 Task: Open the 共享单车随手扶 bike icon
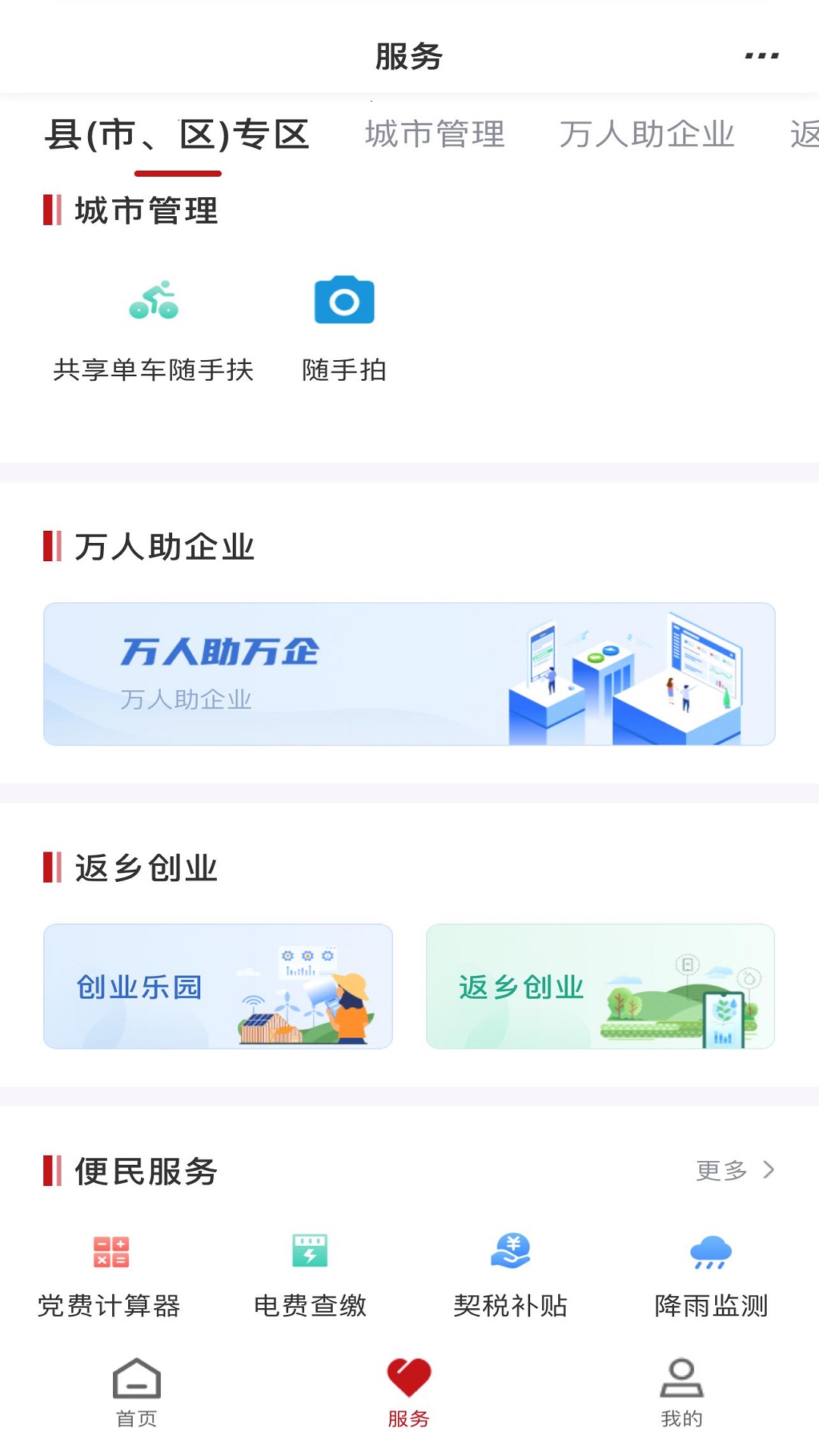tap(154, 301)
